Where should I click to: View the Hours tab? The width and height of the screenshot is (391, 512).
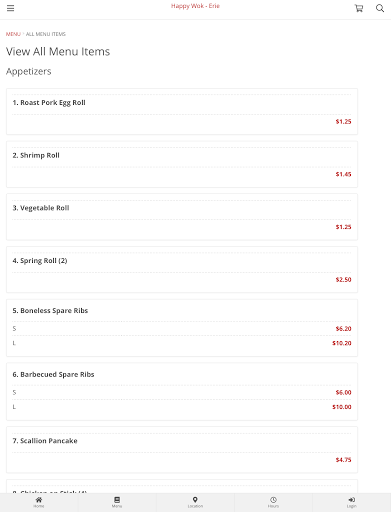(273, 502)
